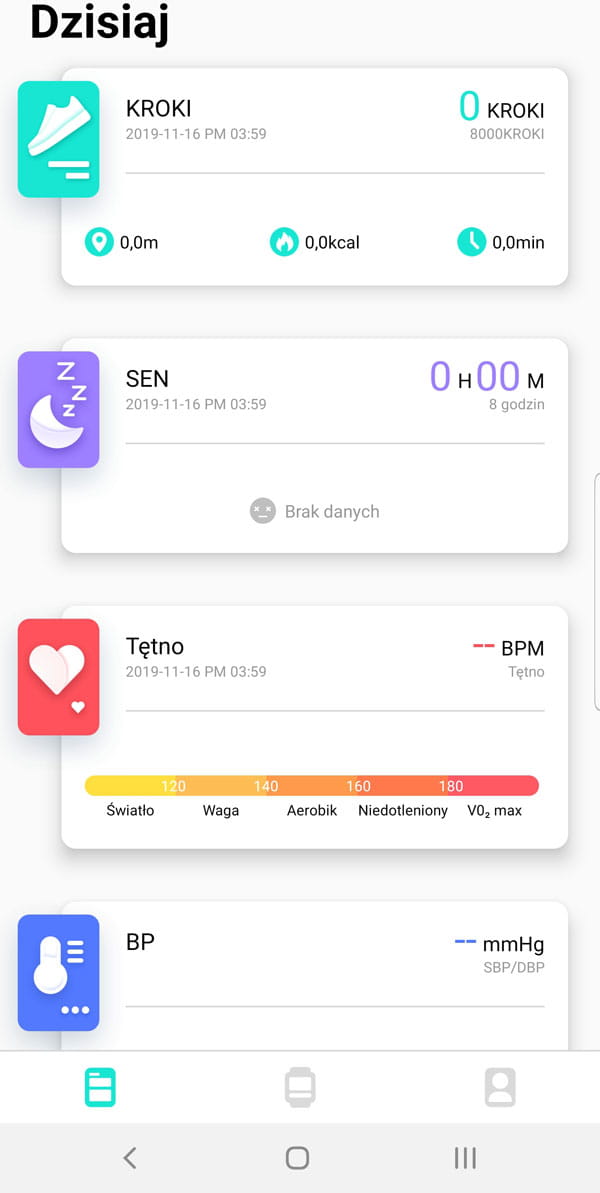Switch to the watch device tab
600x1193 pixels.
(300, 1087)
